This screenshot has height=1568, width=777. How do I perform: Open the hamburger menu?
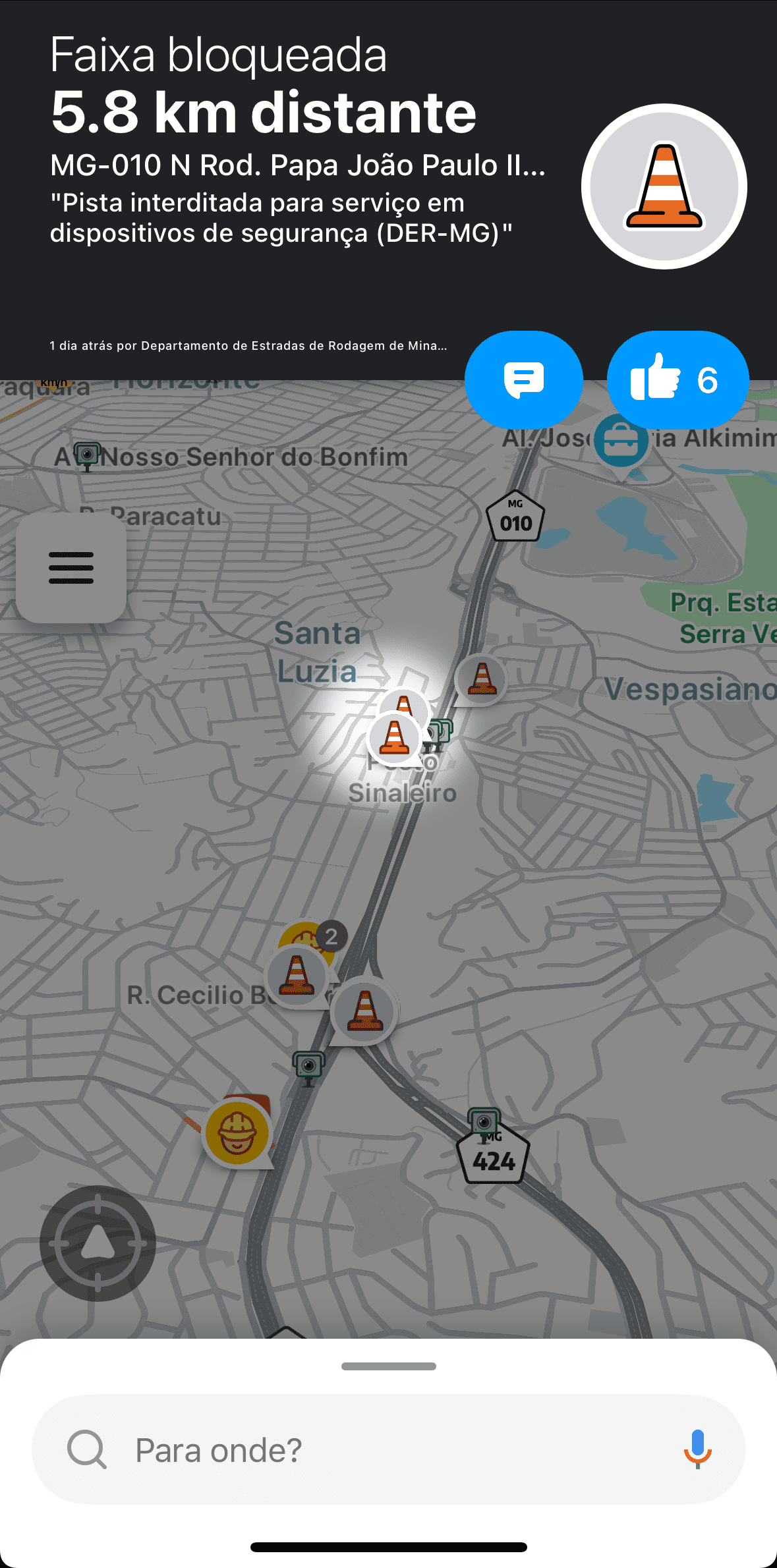71,567
